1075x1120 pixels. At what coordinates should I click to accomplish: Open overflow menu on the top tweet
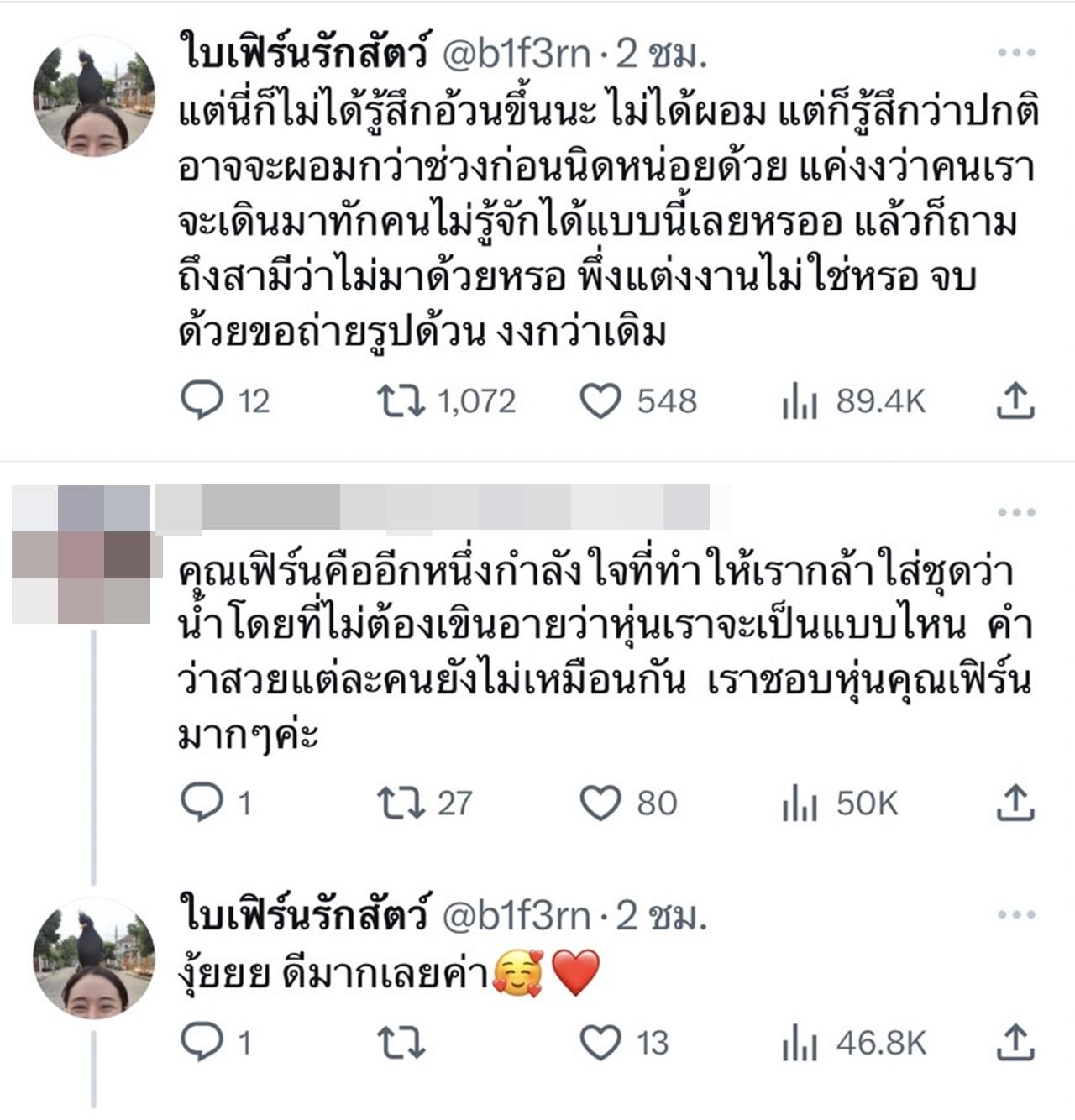tap(1016, 53)
